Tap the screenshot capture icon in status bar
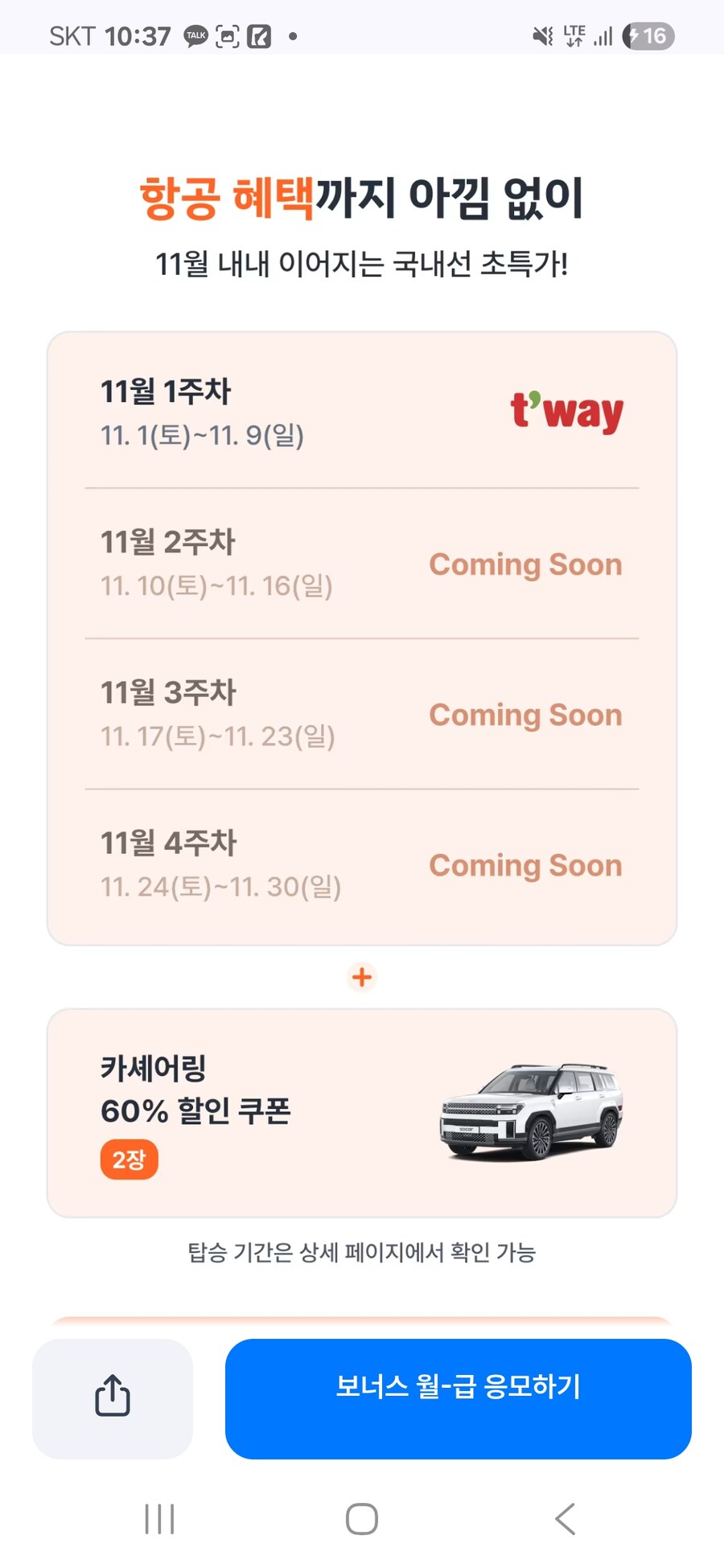 229,35
